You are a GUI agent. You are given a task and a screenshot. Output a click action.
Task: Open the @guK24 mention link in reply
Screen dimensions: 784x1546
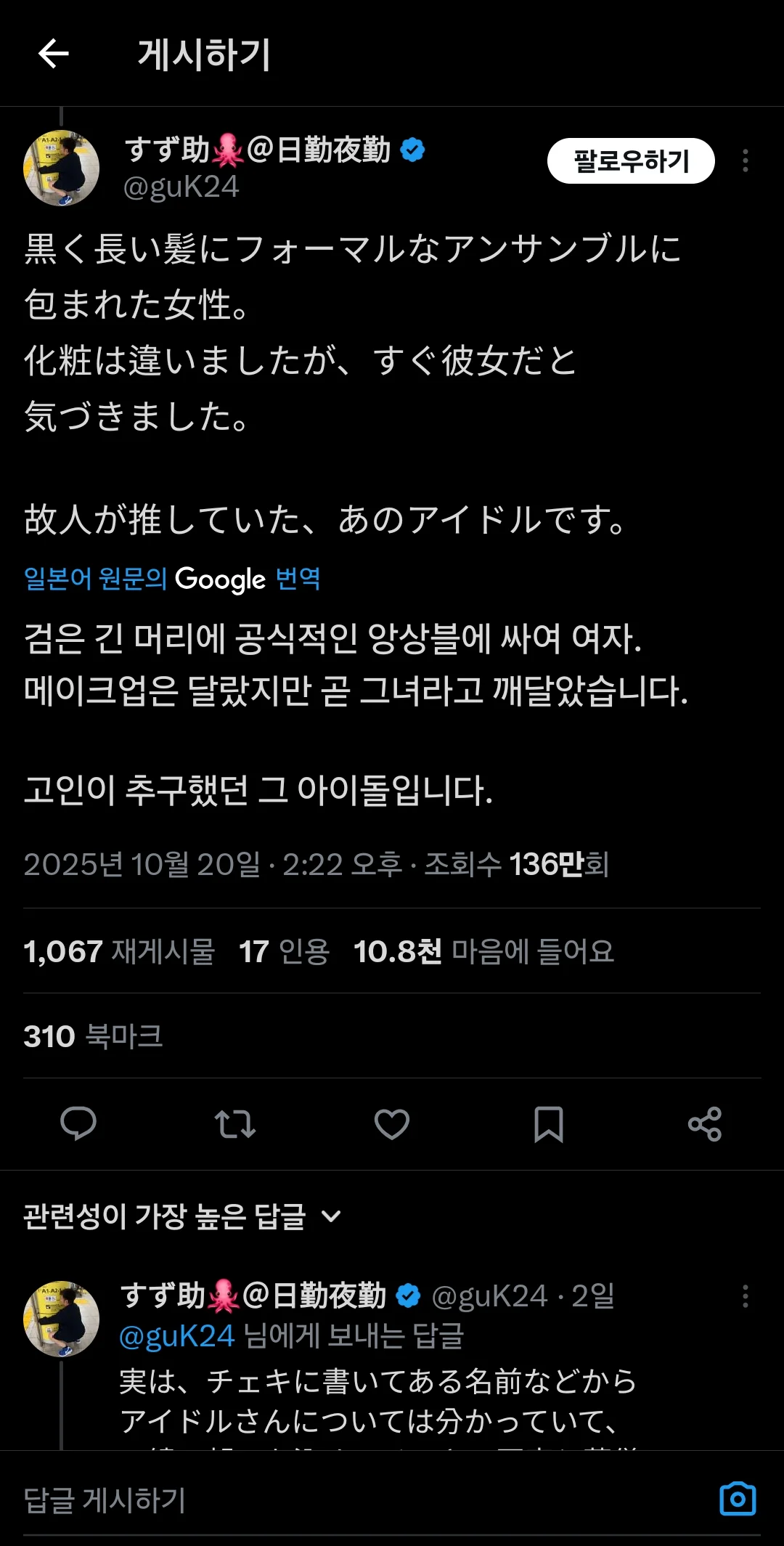pos(177,1336)
